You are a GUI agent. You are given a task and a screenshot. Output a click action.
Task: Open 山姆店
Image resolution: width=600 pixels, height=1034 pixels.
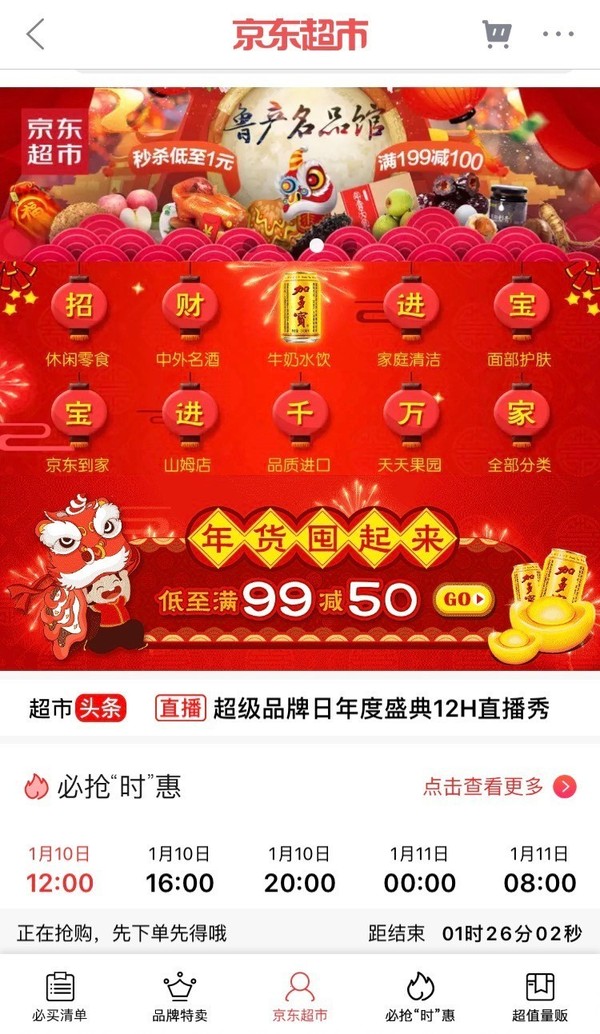188,430
